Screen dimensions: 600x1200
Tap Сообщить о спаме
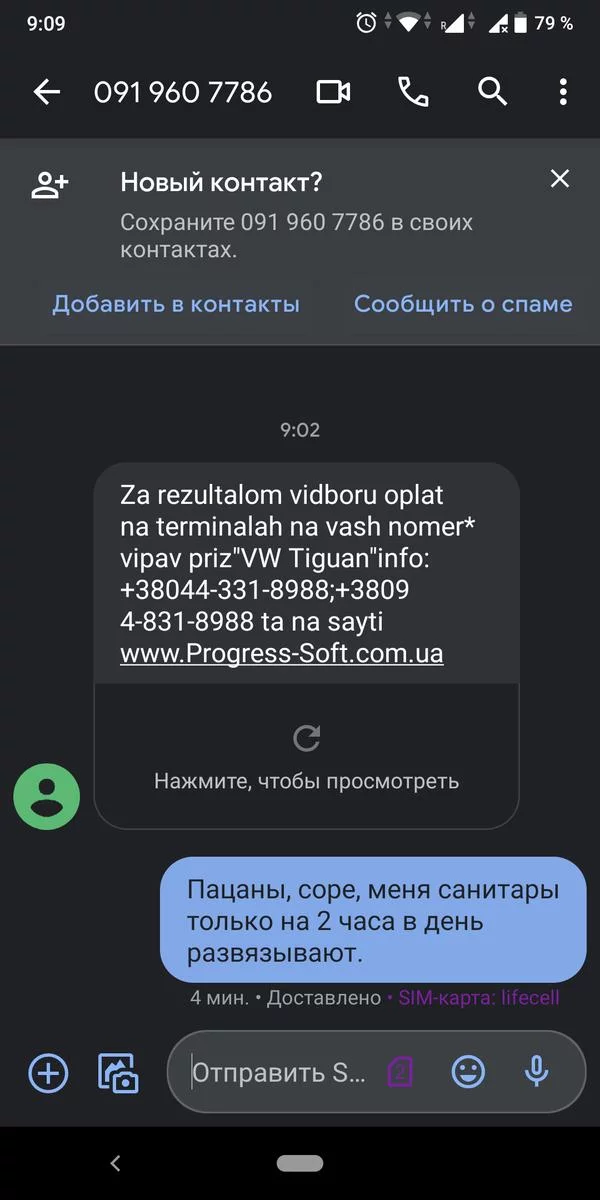pos(463,304)
